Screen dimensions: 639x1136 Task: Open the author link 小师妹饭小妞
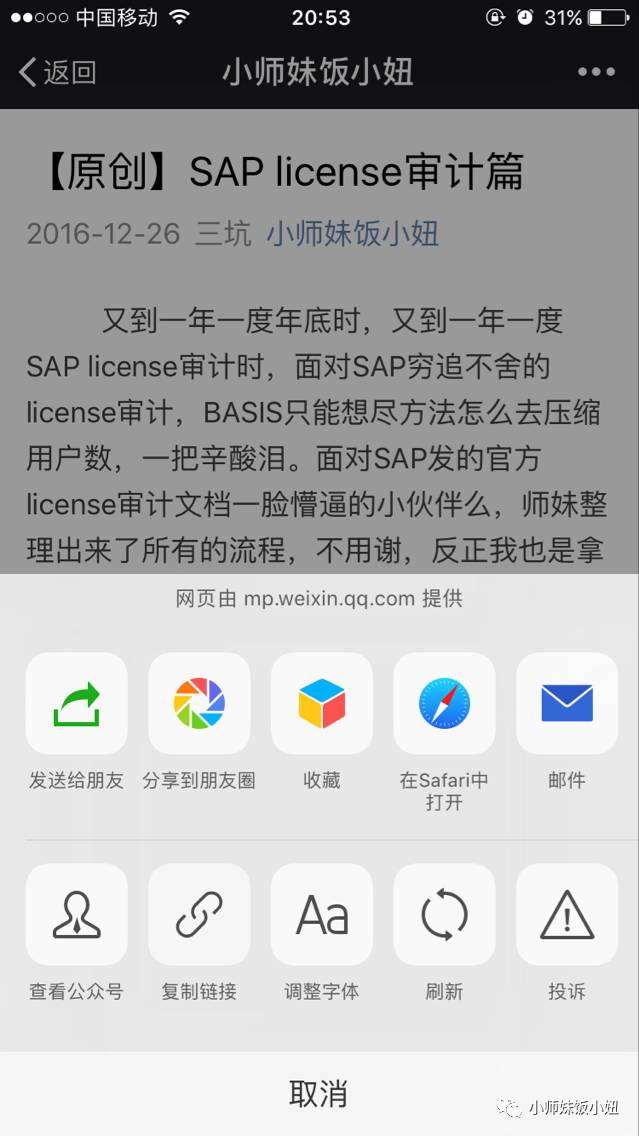pos(352,234)
